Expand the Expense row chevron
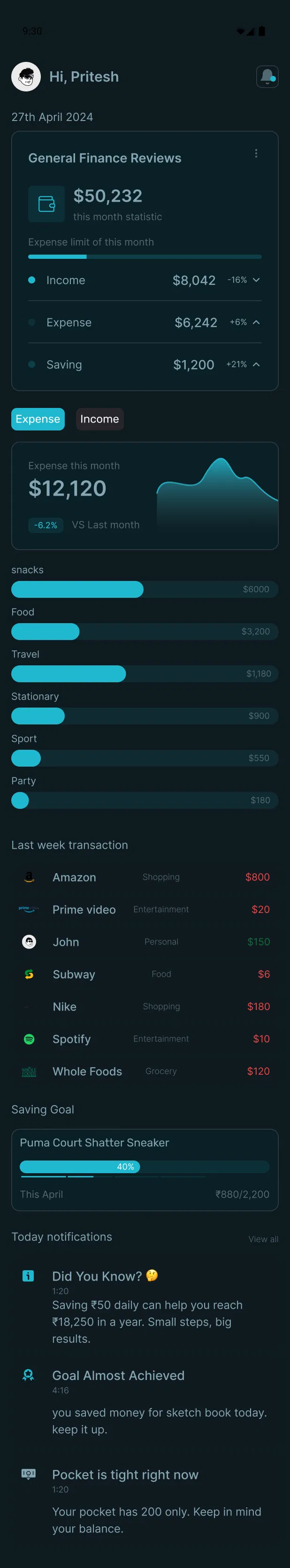The height and width of the screenshot is (1568, 290). pyautogui.click(x=256, y=322)
